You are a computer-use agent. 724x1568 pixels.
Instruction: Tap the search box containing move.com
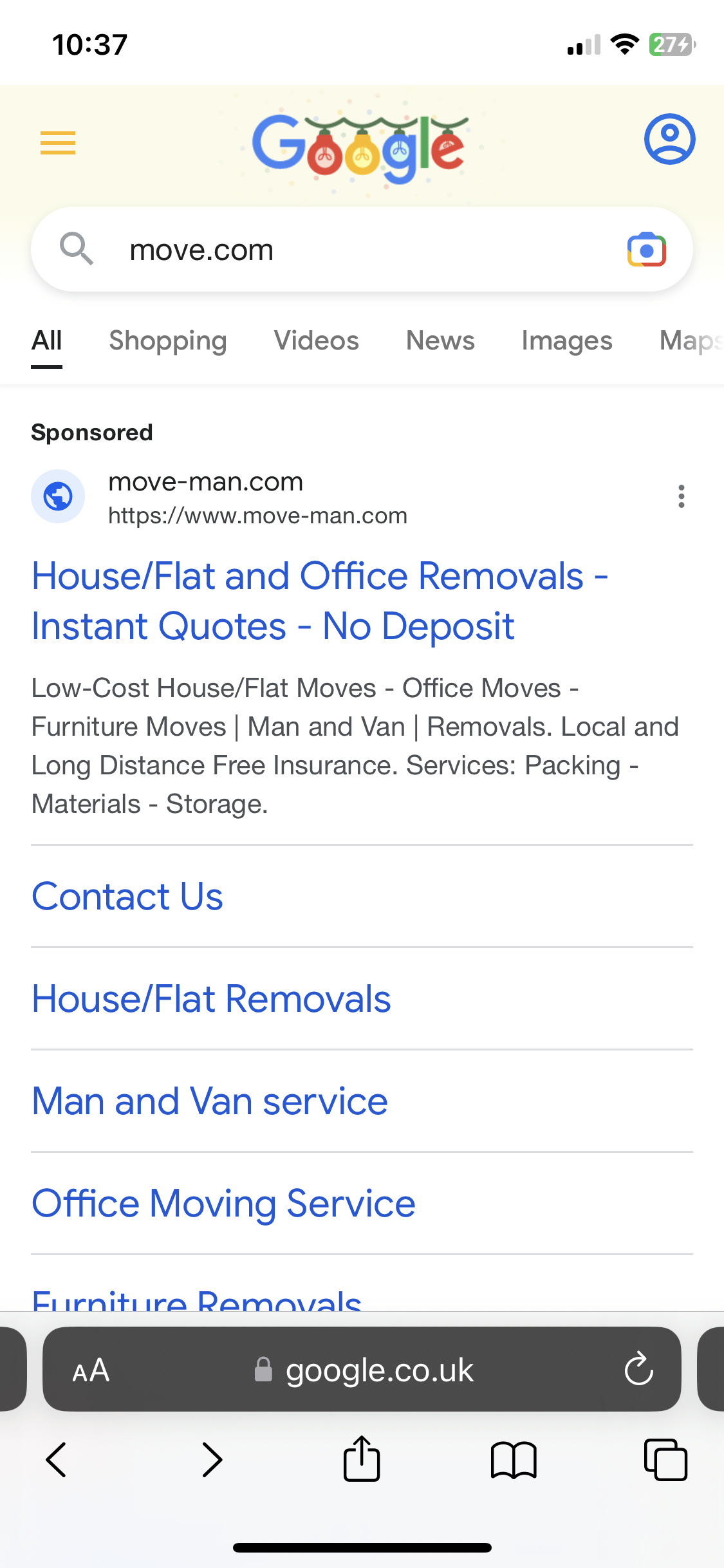coord(362,249)
